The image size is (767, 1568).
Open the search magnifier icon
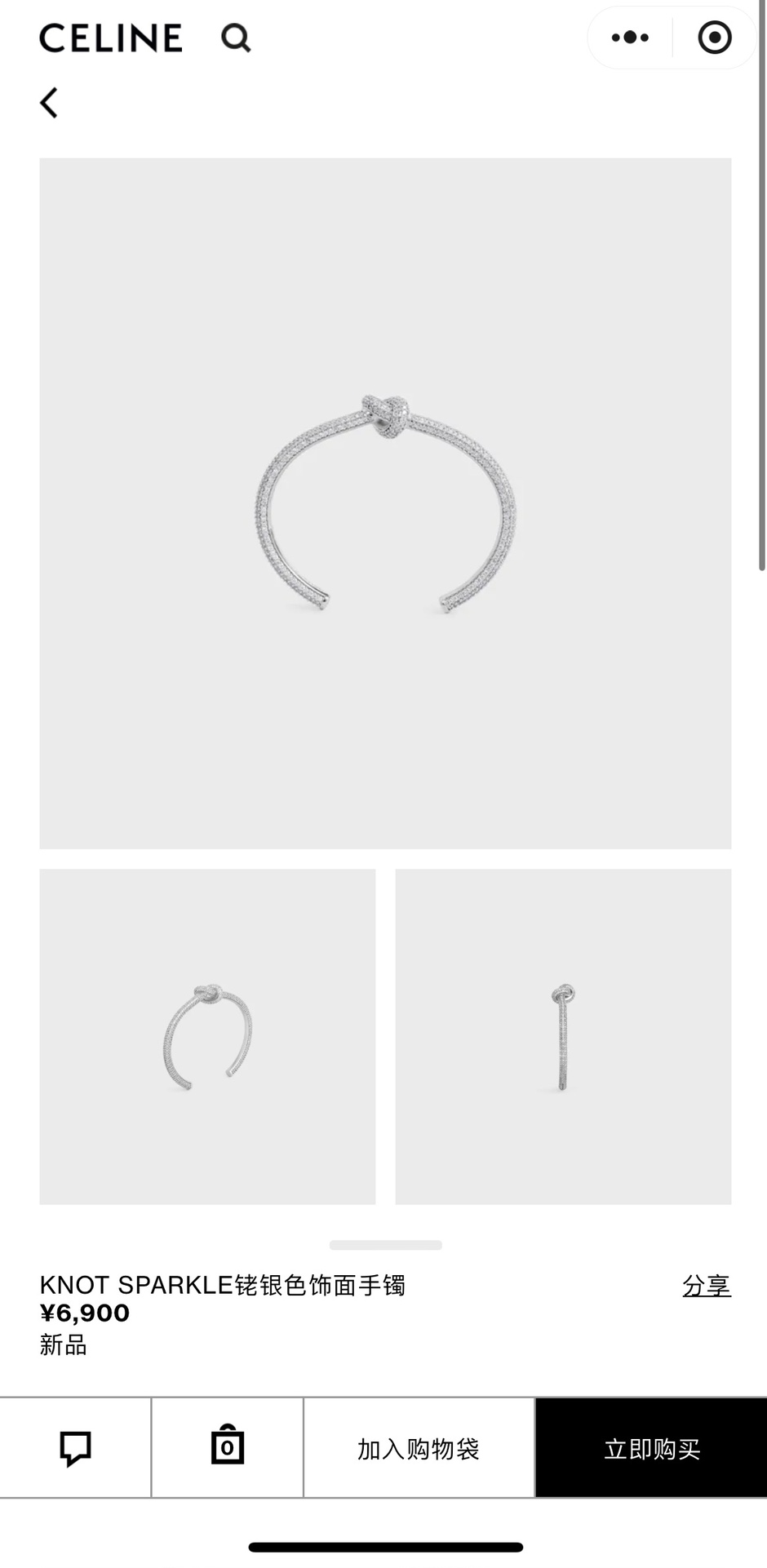[x=236, y=38]
